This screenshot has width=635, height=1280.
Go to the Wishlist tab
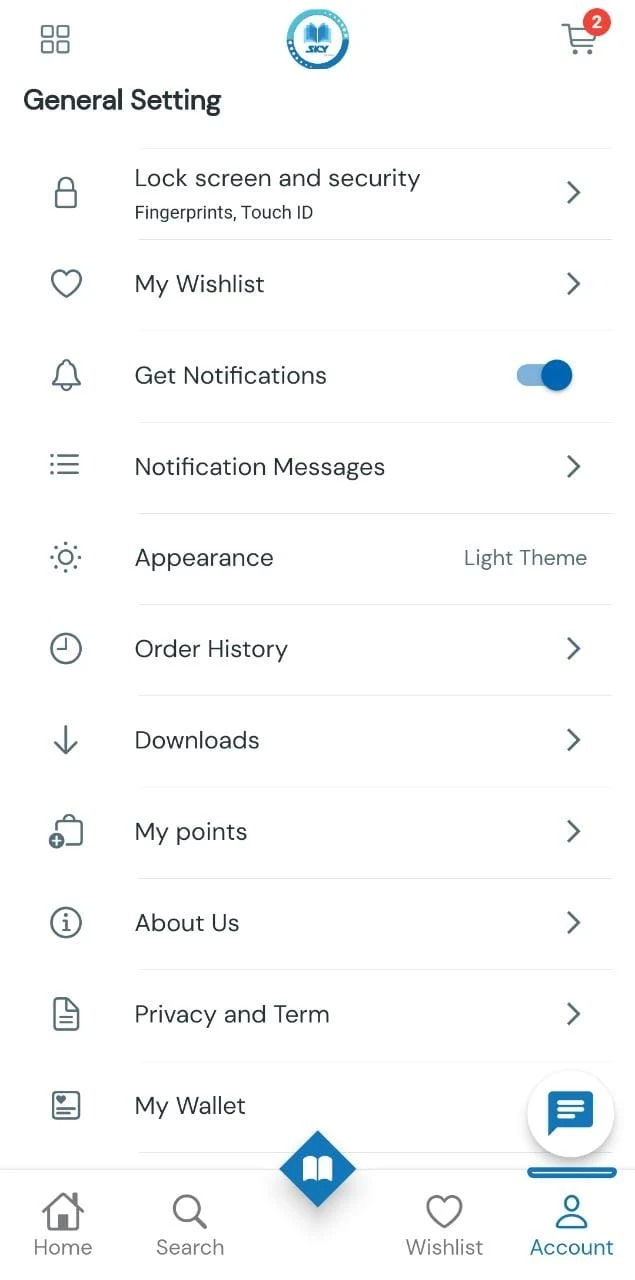(x=444, y=1225)
